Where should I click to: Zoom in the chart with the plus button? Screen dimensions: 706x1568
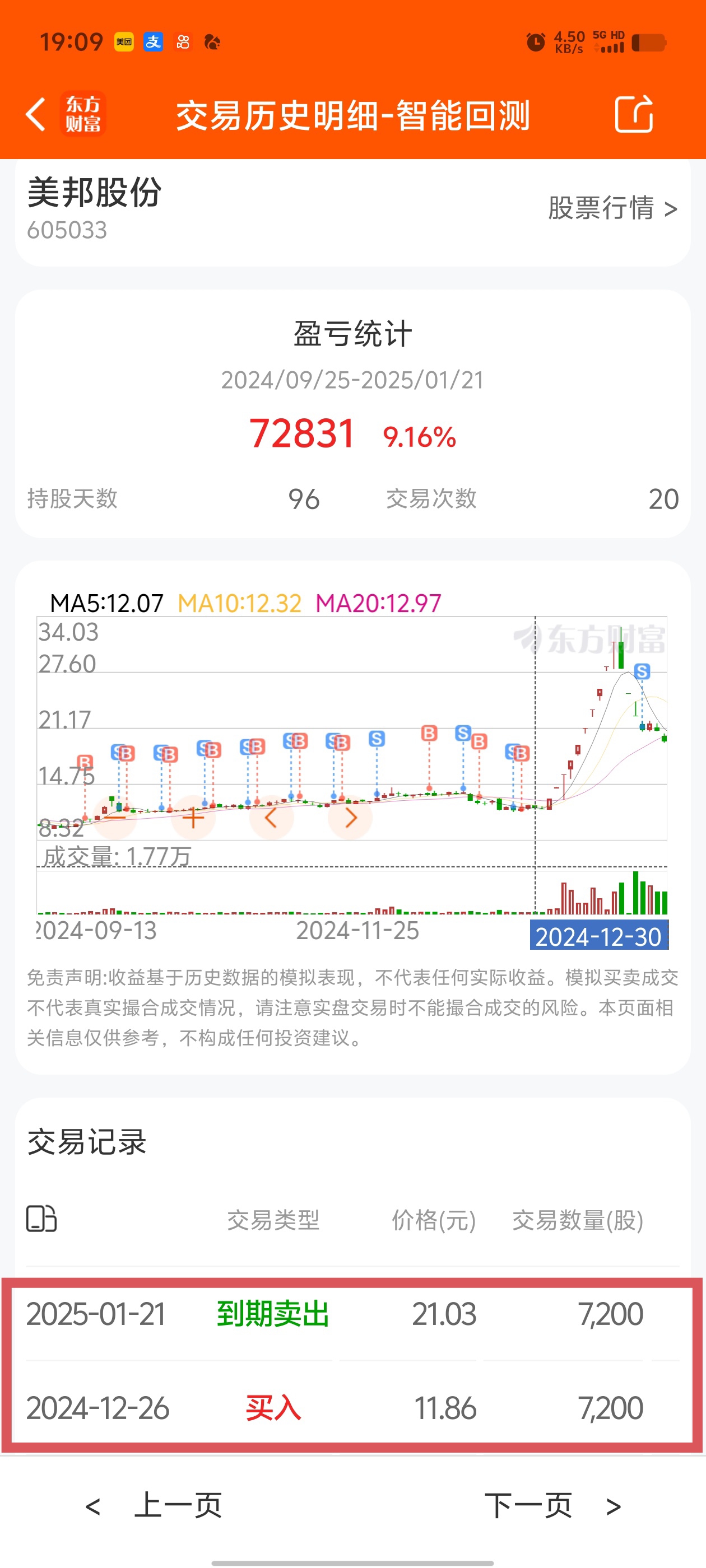tap(193, 818)
